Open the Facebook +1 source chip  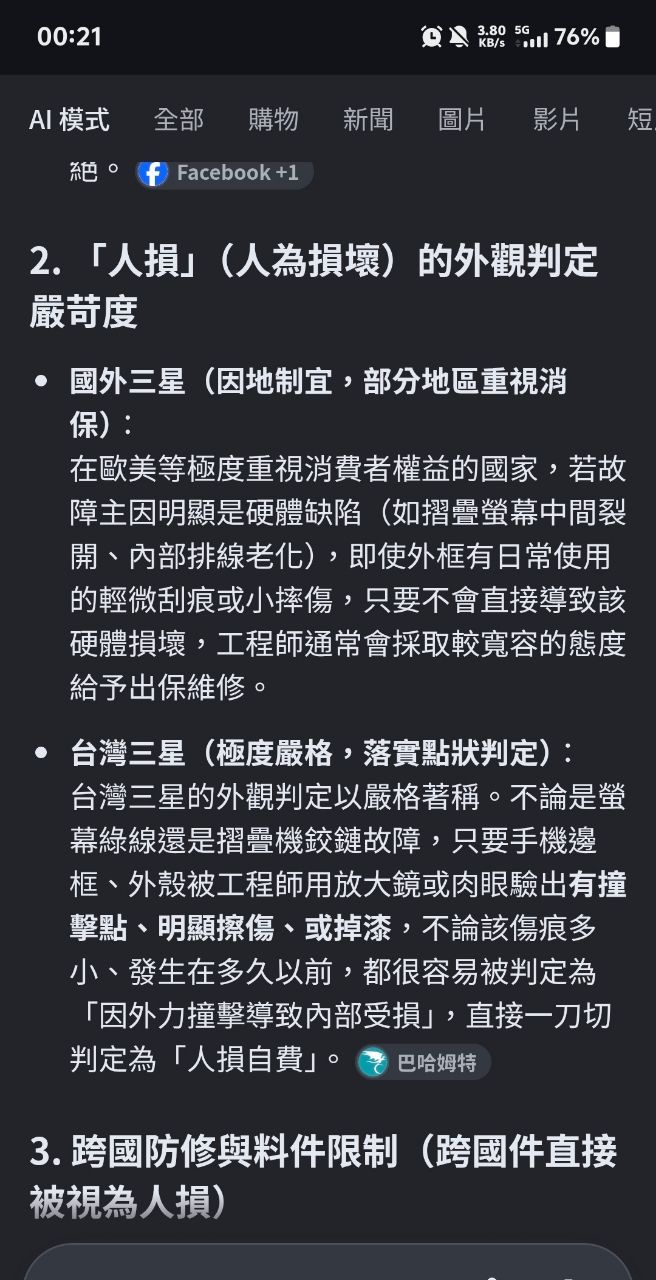(x=224, y=173)
